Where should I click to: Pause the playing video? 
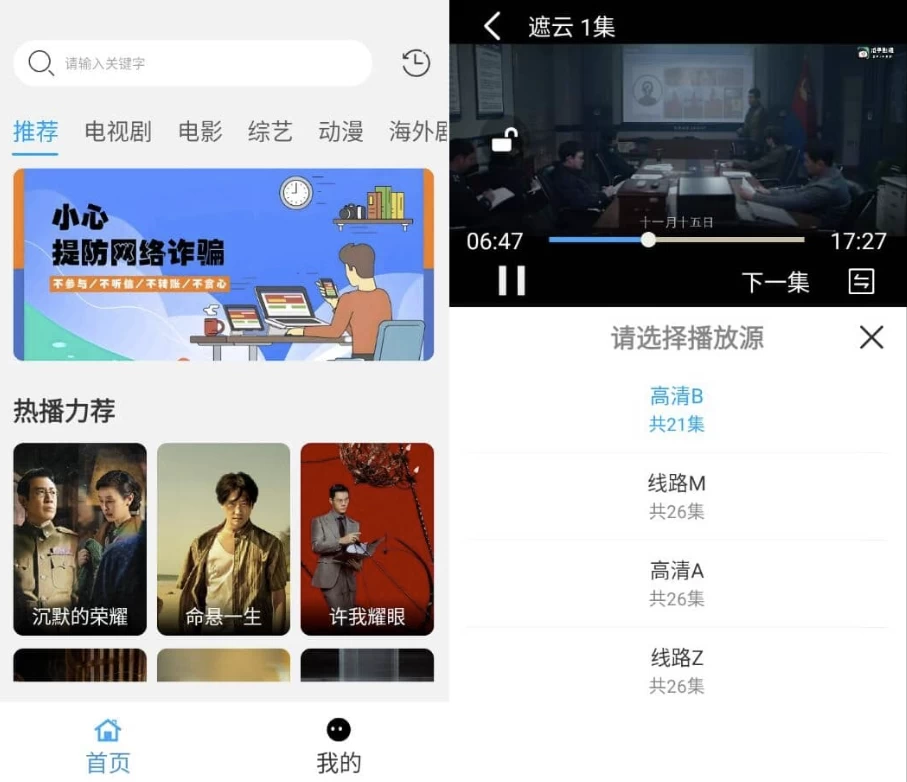click(x=511, y=281)
